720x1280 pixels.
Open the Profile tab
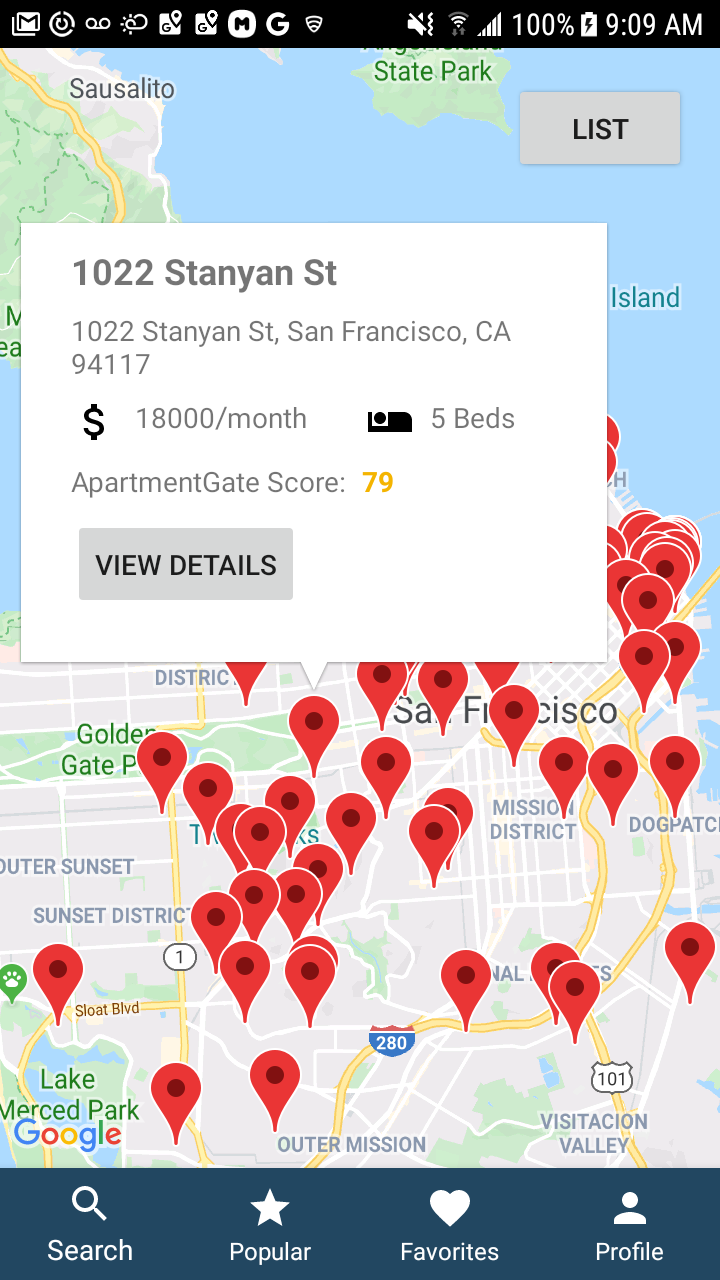629,1225
